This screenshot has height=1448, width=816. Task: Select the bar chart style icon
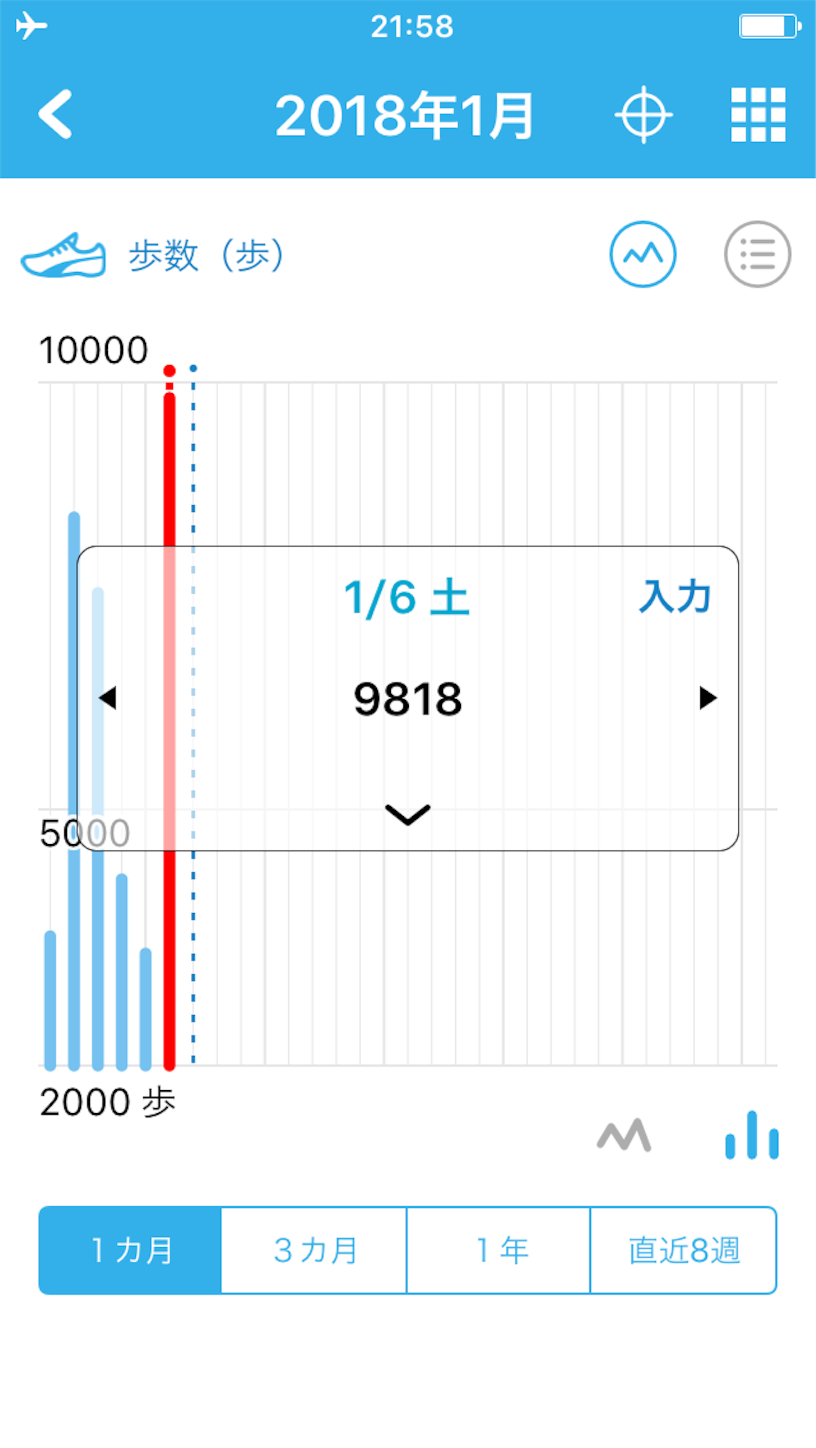[x=752, y=1135]
